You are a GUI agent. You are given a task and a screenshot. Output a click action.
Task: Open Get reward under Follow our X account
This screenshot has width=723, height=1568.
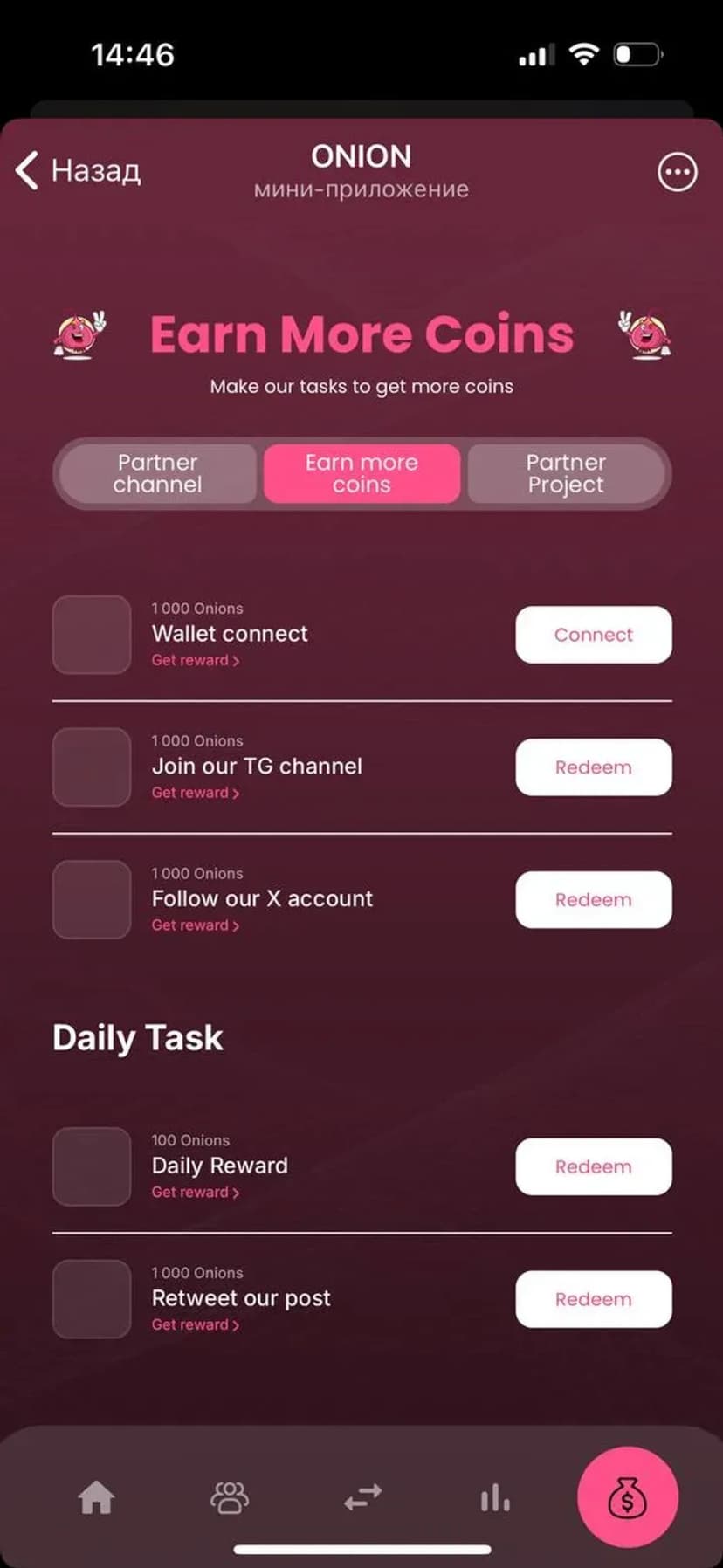click(195, 925)
